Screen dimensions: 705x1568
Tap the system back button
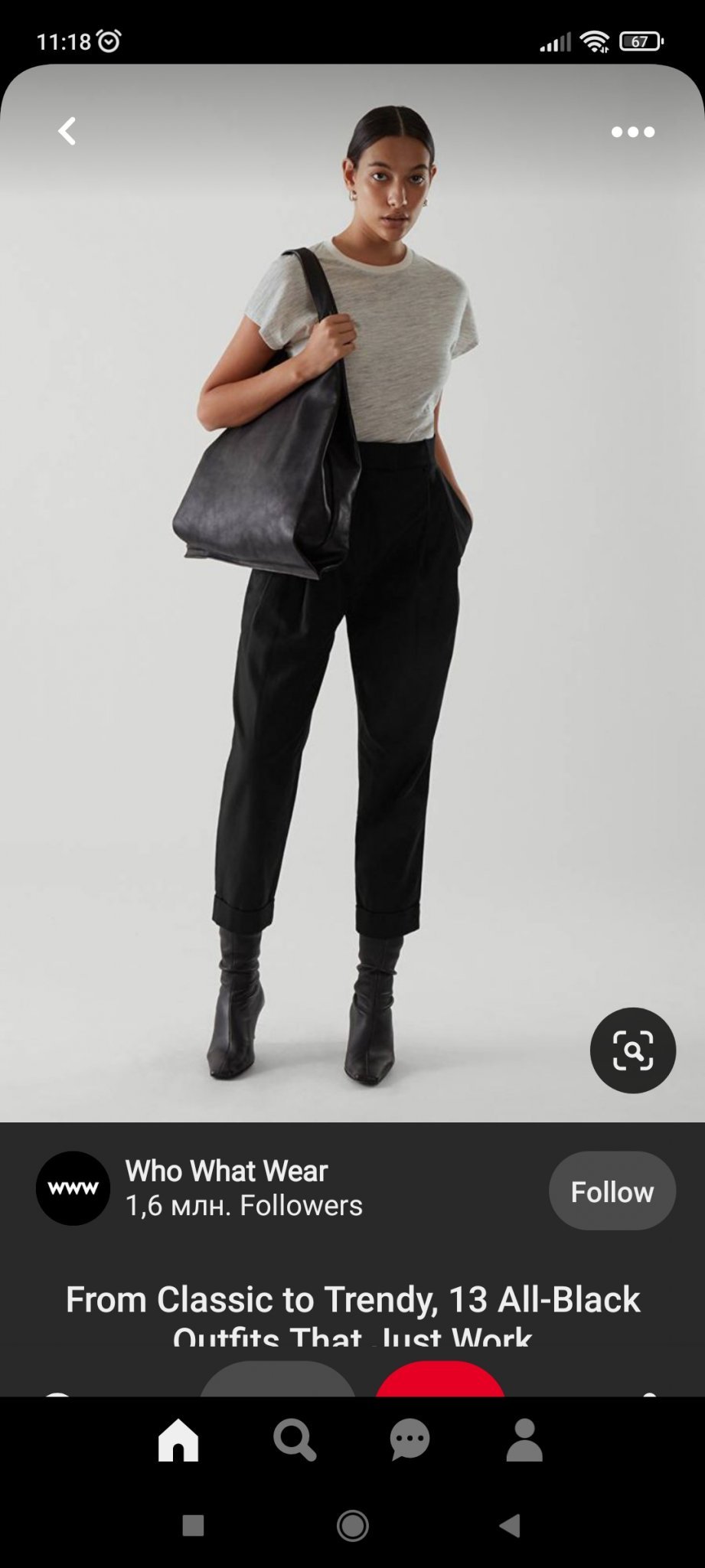pyautogui.click(x=511, y=1525)
